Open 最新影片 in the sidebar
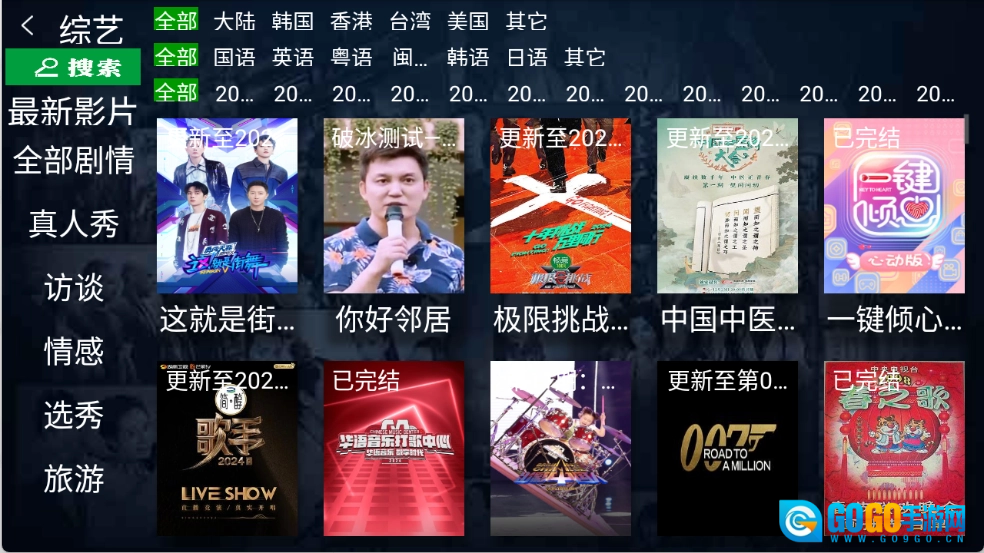The height and width of the screenshot is (553, 984). (x=72, y=112)
